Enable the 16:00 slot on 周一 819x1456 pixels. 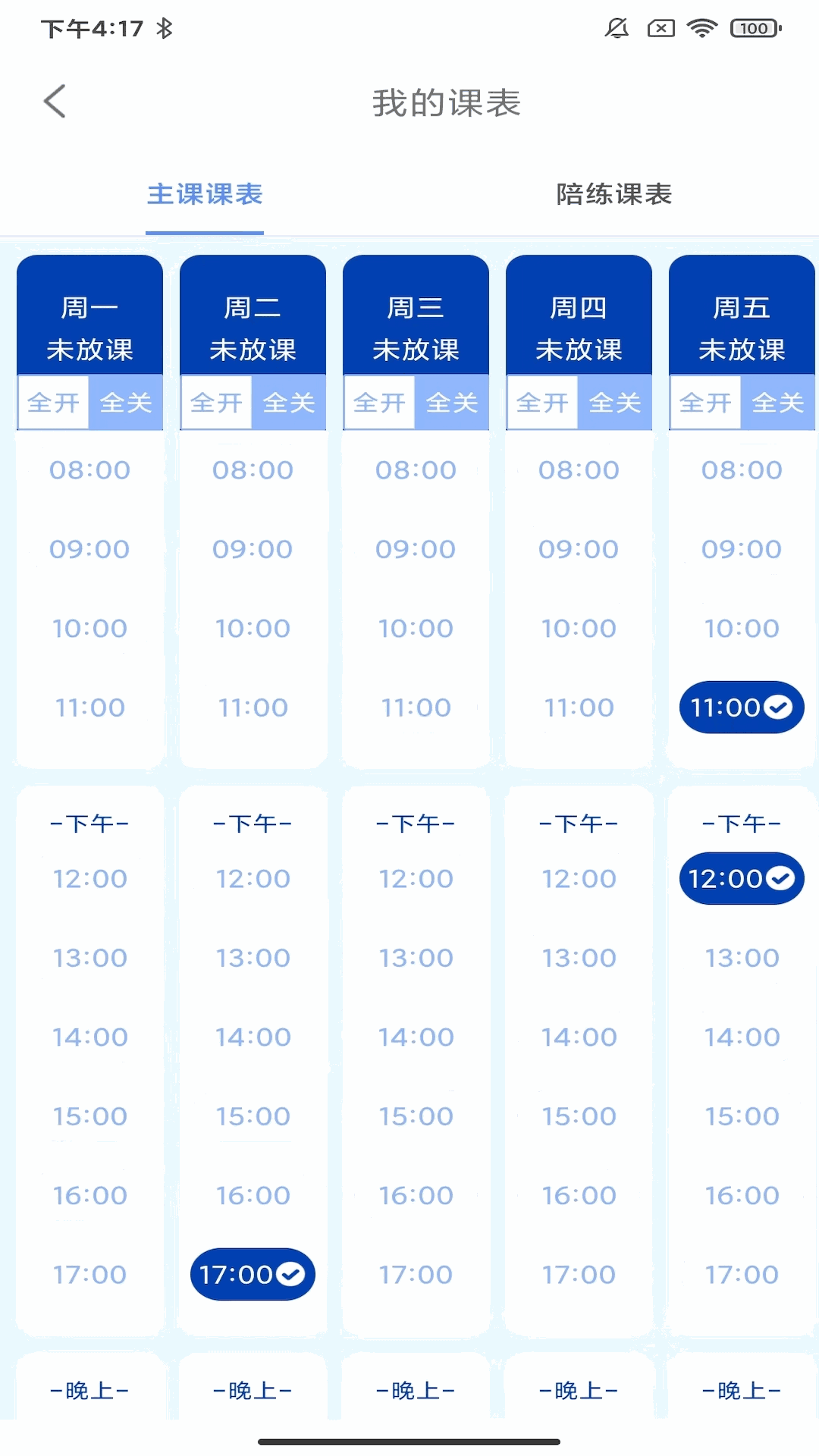pyautogui.click(x=89, y=1196)
